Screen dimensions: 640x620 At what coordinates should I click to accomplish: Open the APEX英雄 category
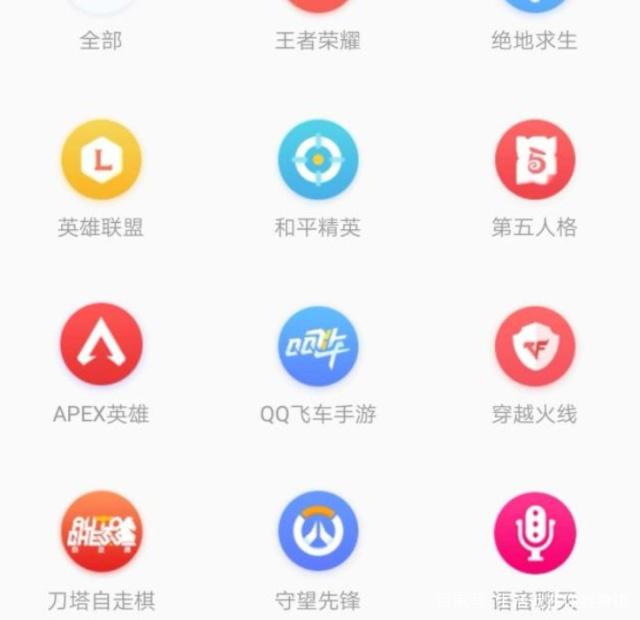click(101, 345)
